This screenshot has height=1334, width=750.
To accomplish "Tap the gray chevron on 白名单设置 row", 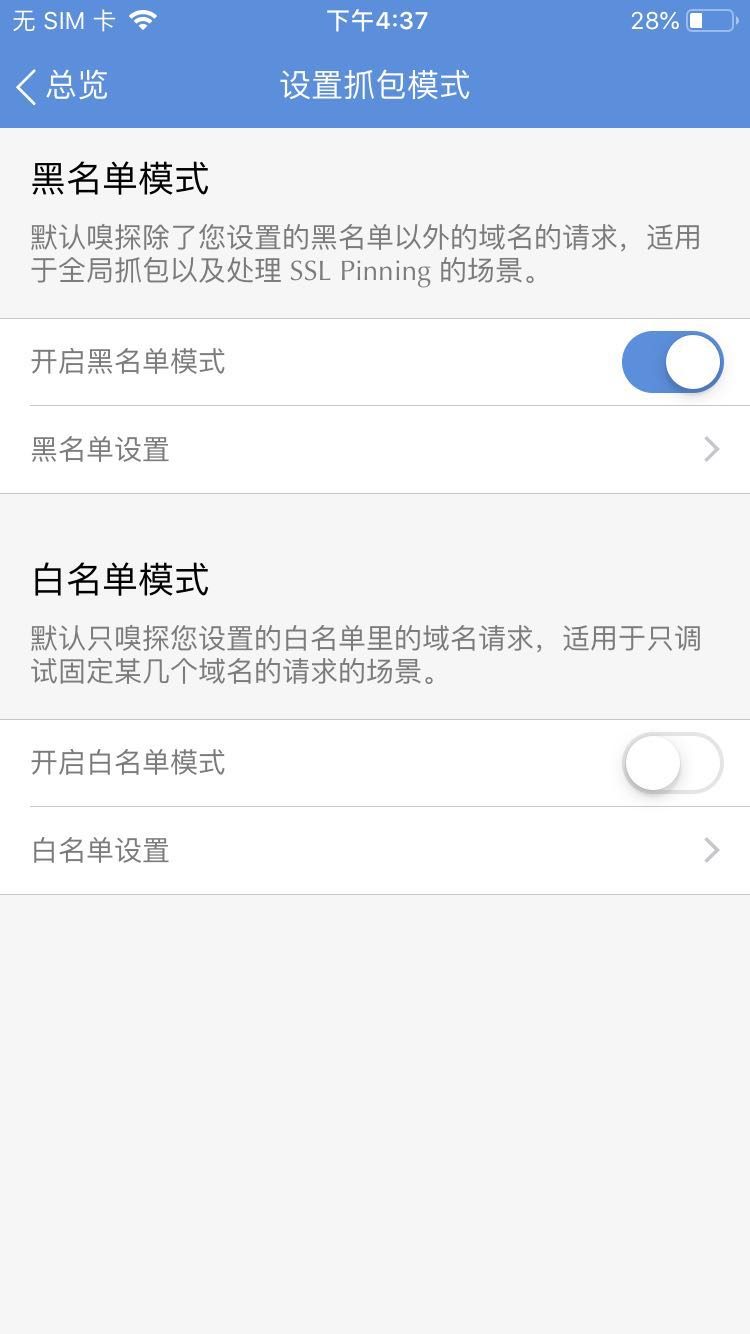I will [x=710, y=850].
